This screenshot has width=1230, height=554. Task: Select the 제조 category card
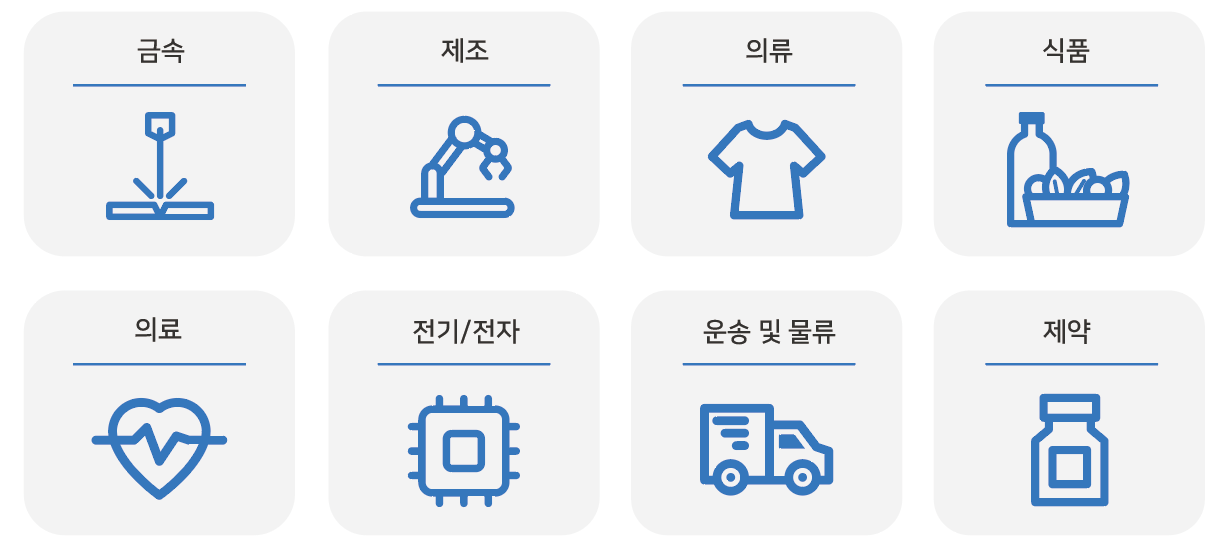464,135
